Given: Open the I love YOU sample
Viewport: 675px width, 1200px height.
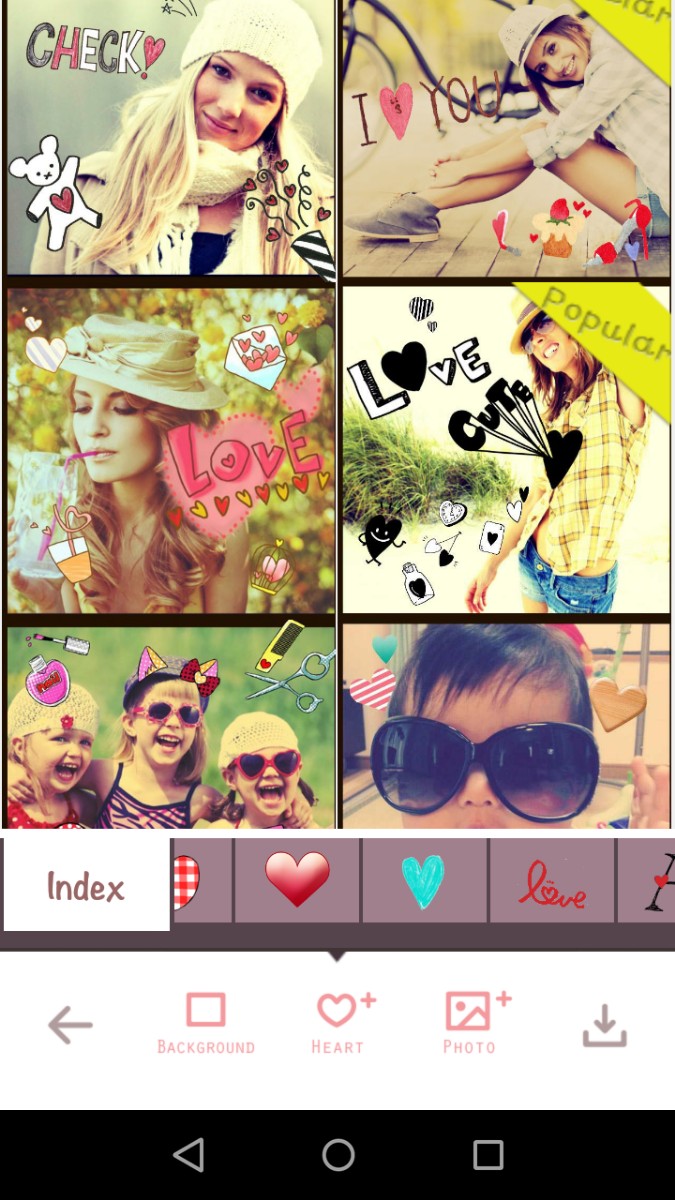Looking at the screenshot, I should tap(505, 138).
